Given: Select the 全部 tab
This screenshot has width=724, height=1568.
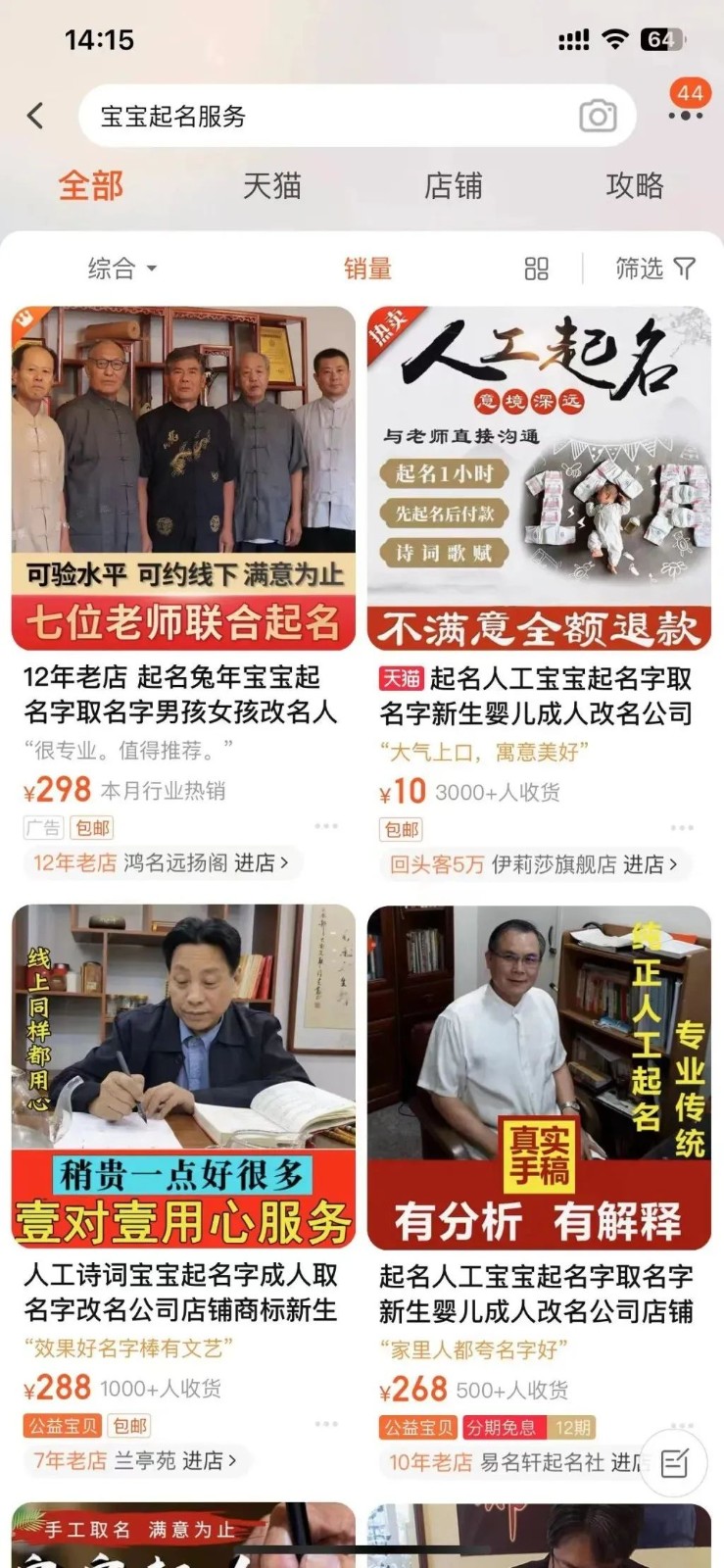Looking at the screenshot, I should point(90,185).
